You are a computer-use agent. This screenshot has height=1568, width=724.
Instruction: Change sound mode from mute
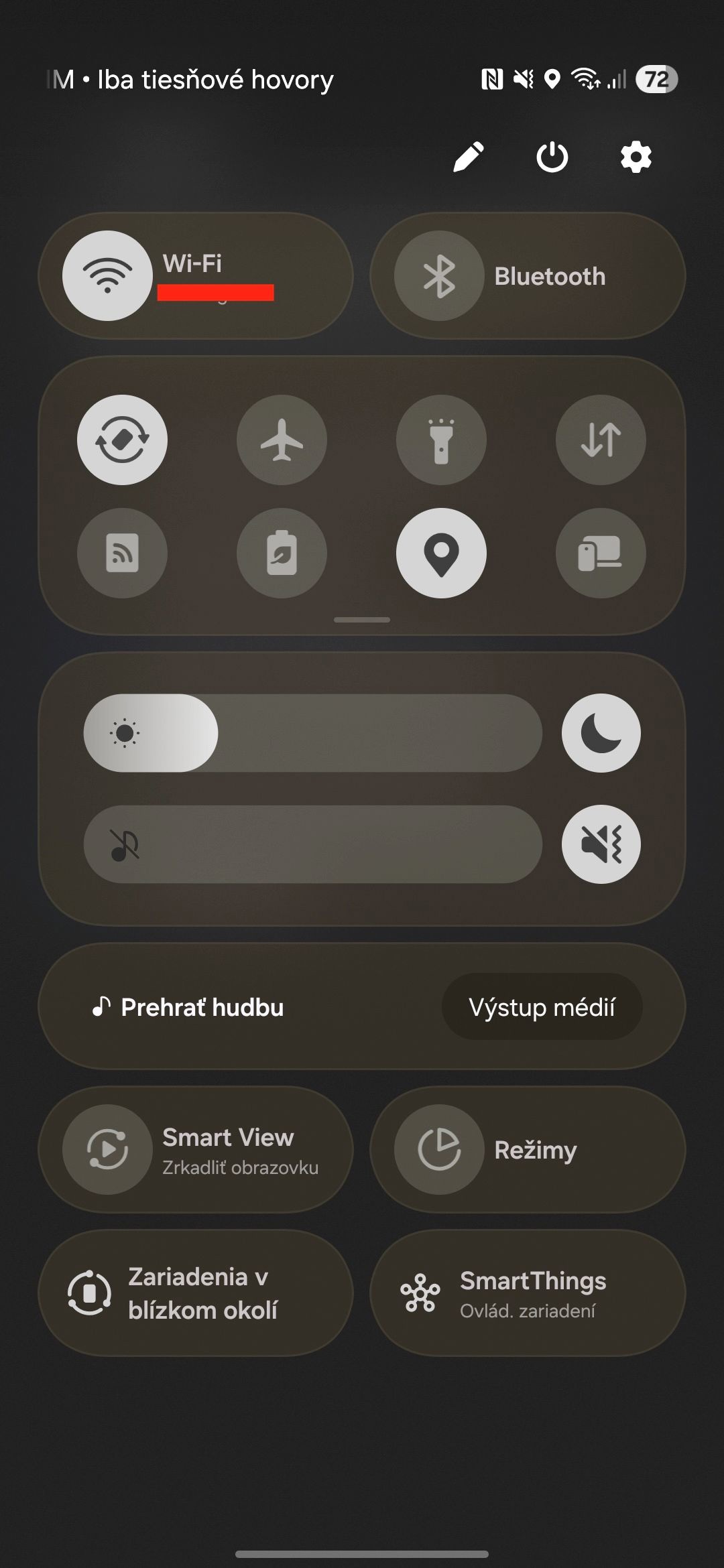point(601,844)
